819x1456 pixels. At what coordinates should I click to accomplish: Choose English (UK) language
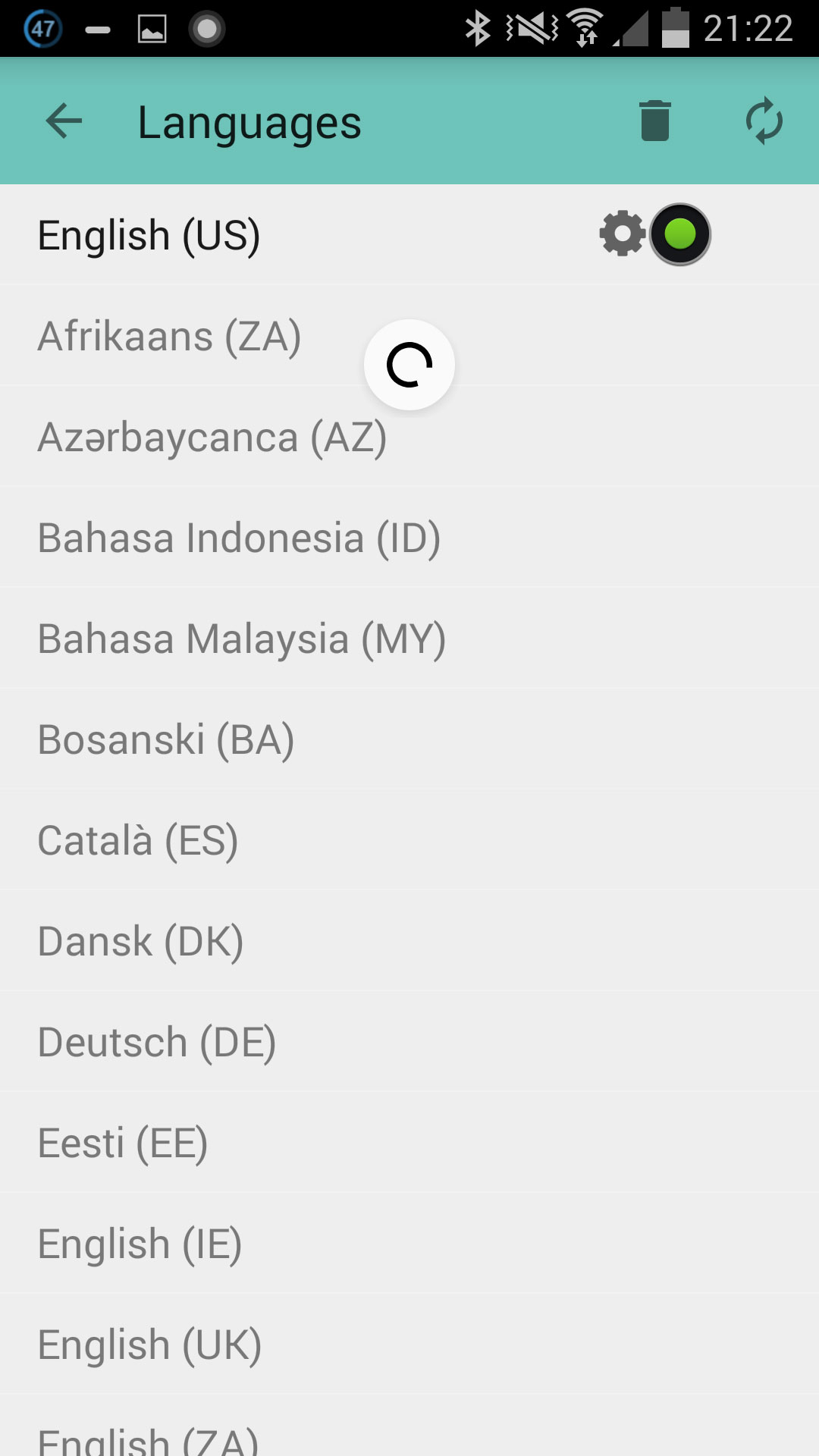(x=150, y=1345)
